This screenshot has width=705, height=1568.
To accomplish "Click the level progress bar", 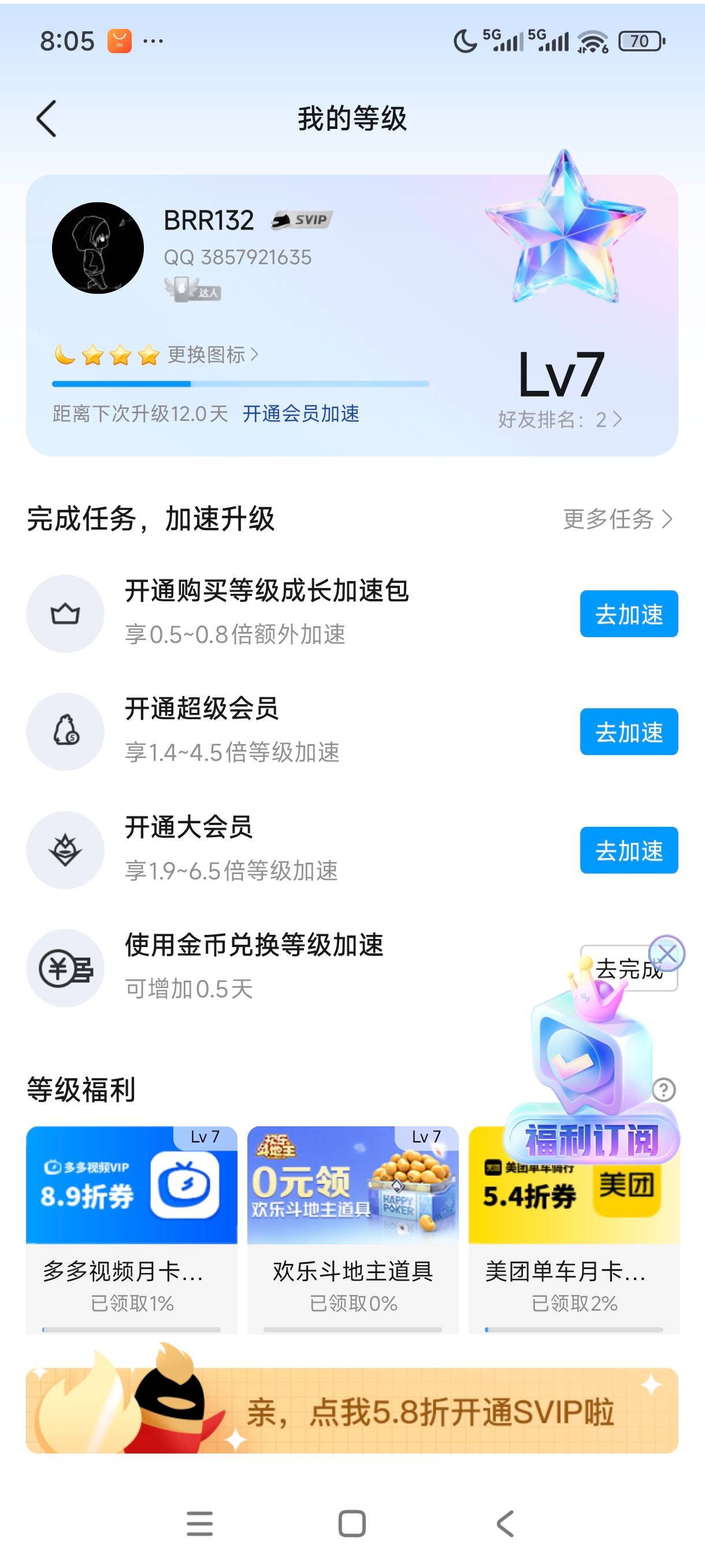I will (240, 383).
